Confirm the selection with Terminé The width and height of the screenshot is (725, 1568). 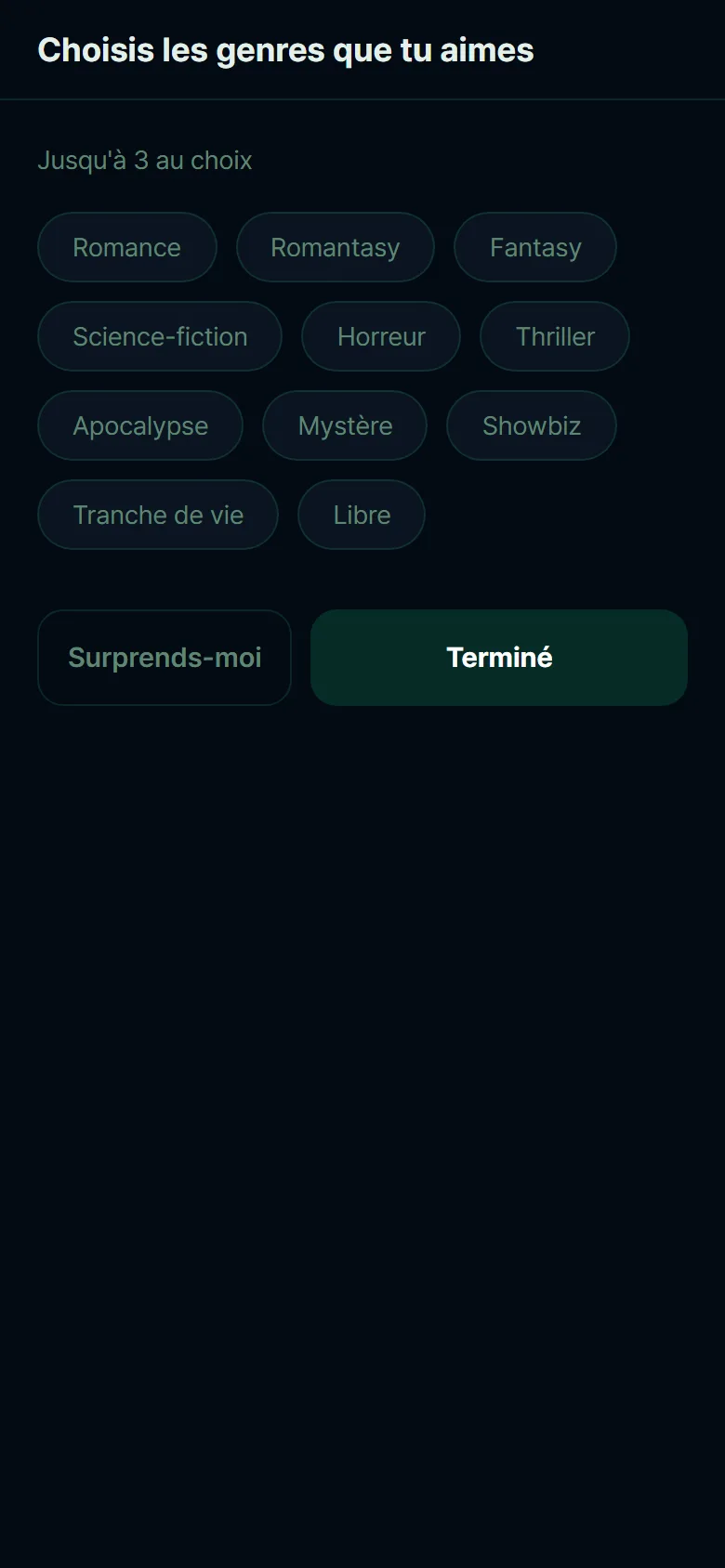coord(499,658)
